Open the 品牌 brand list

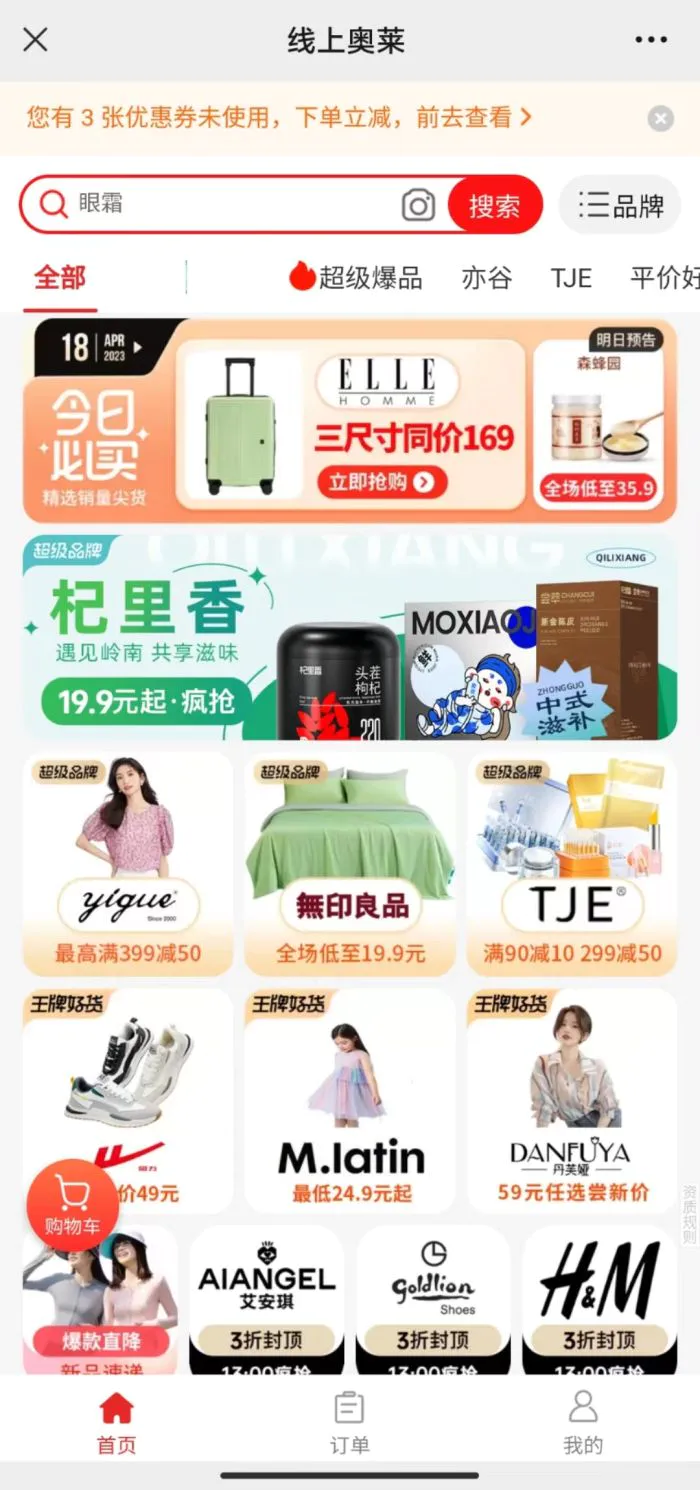(620, 206)
